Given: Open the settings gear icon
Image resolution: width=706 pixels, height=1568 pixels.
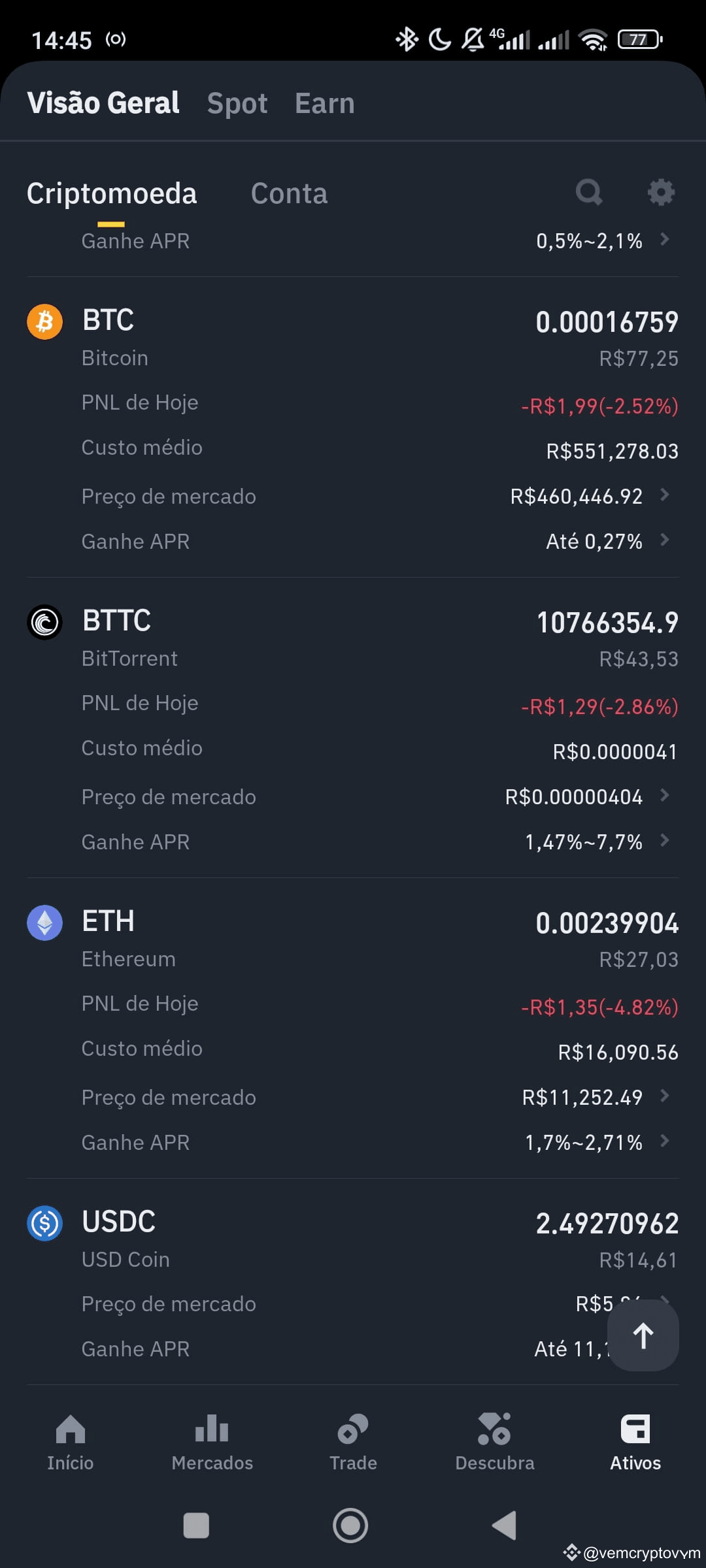Looking at the screenshot, I should pos(661,193).
